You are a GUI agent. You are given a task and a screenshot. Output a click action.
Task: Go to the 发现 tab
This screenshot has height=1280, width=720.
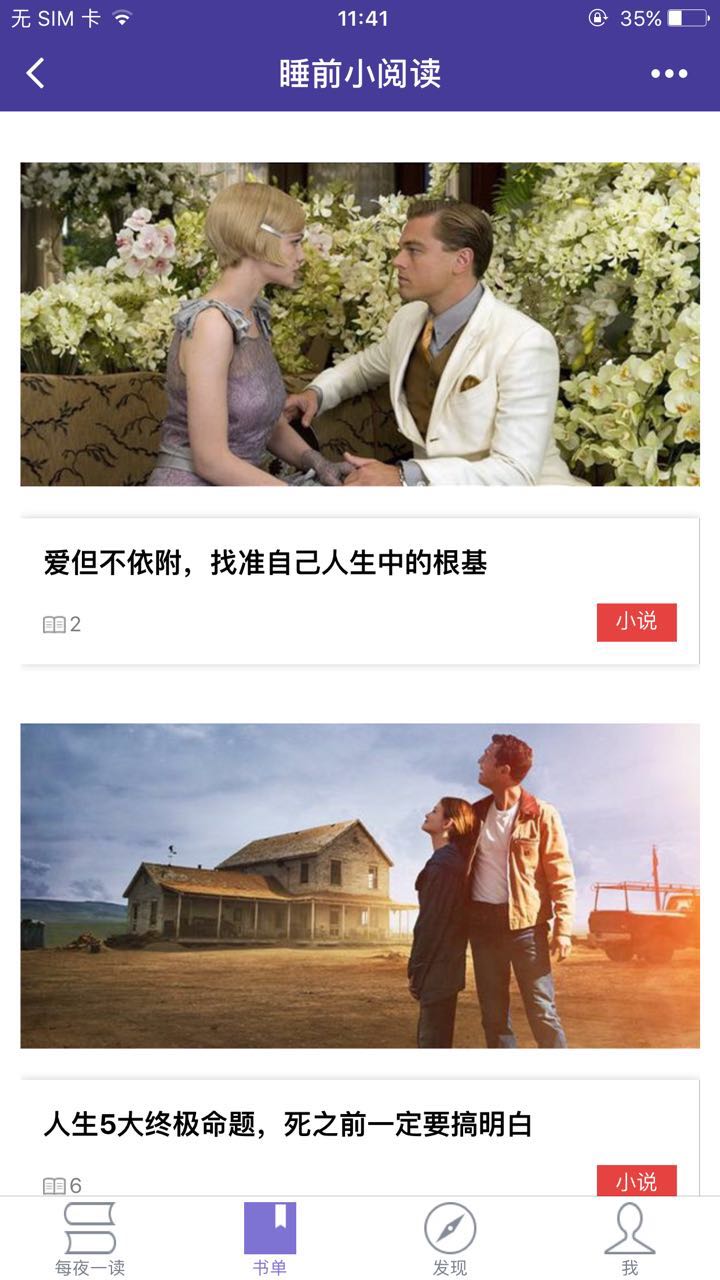450,1240
